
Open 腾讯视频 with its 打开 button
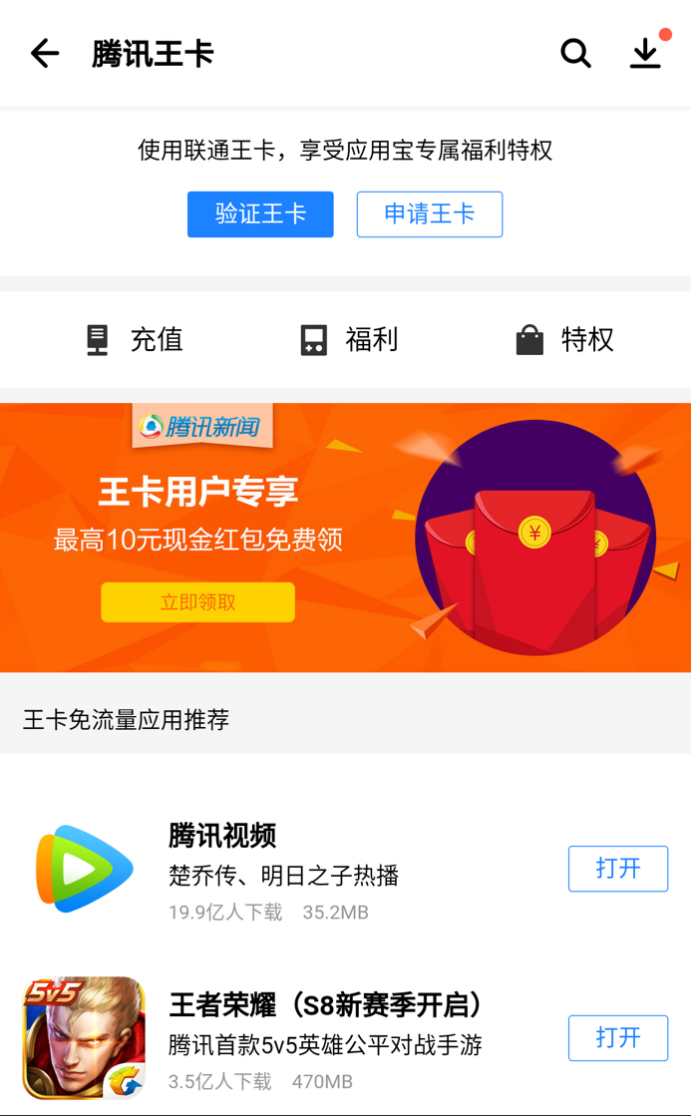point(617,868)
